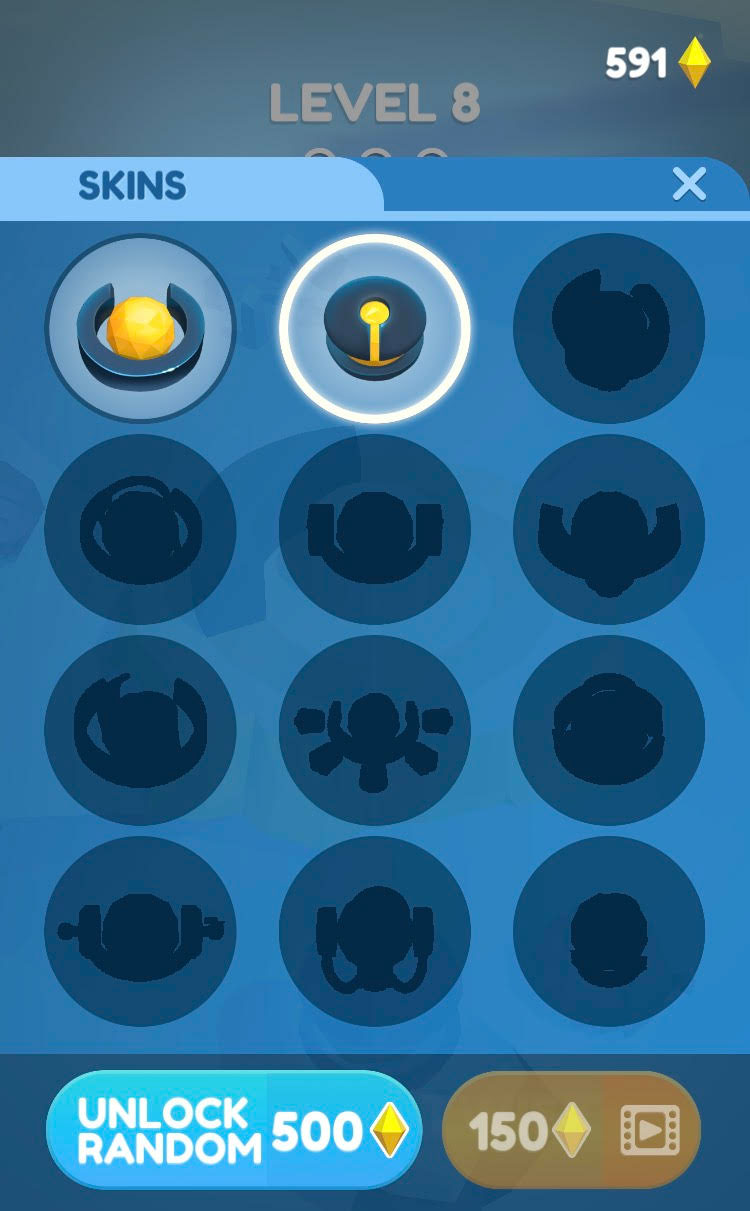Close the skins panel

(689, 184)
